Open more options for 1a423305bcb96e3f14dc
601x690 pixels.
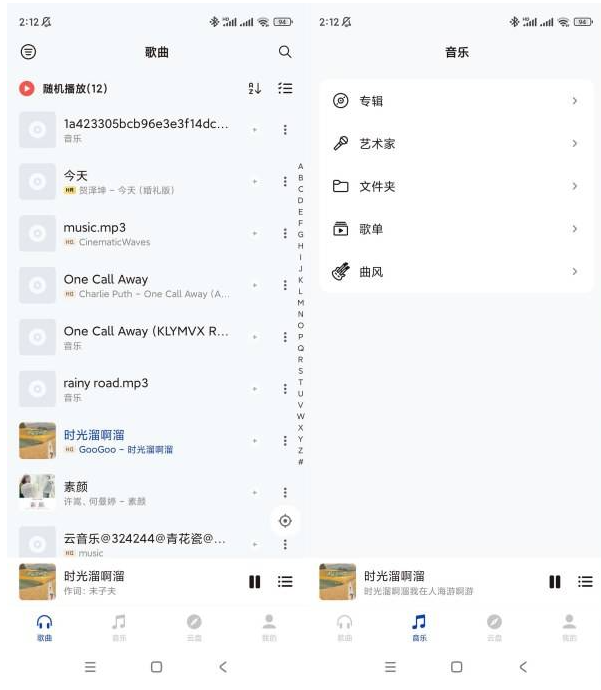tap(285, 129)
